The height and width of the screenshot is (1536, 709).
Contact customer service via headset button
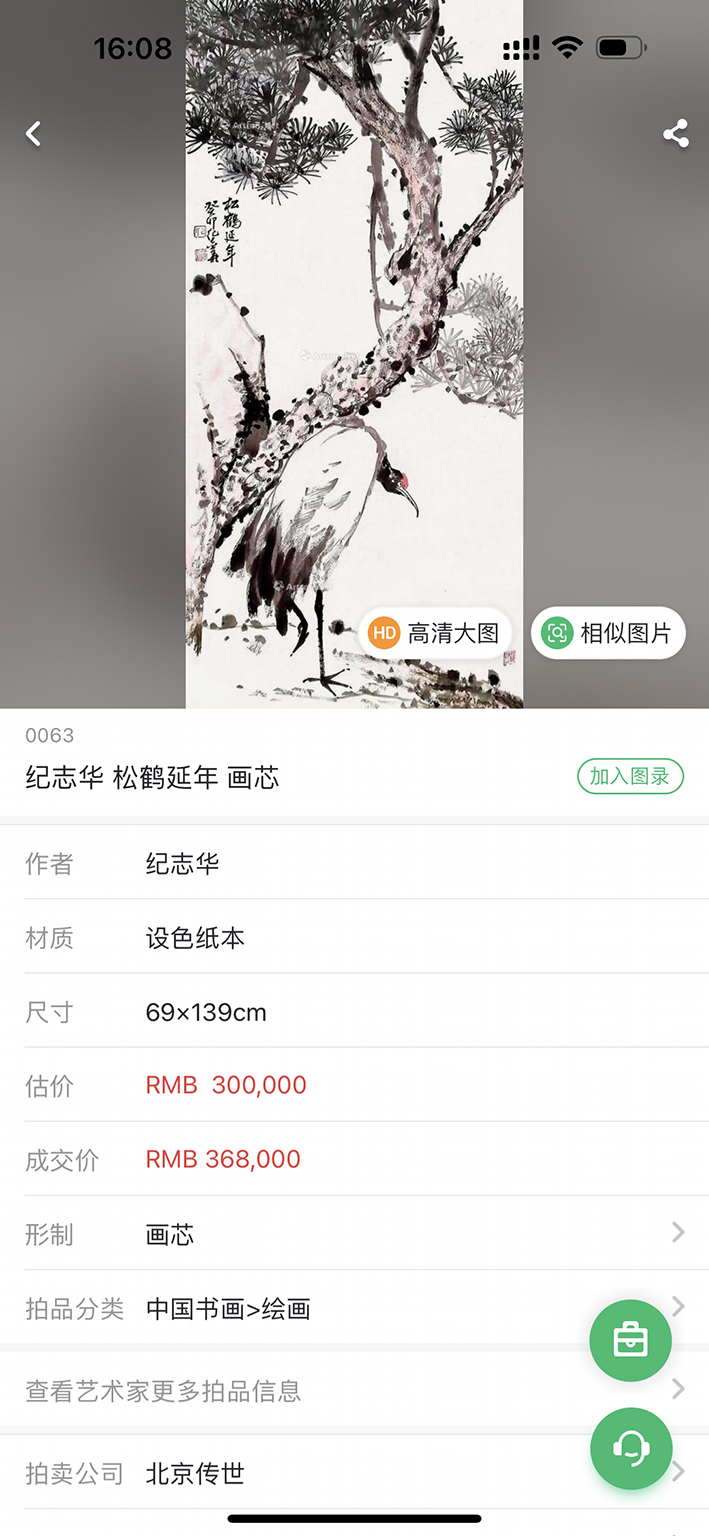coord(631,1448)
